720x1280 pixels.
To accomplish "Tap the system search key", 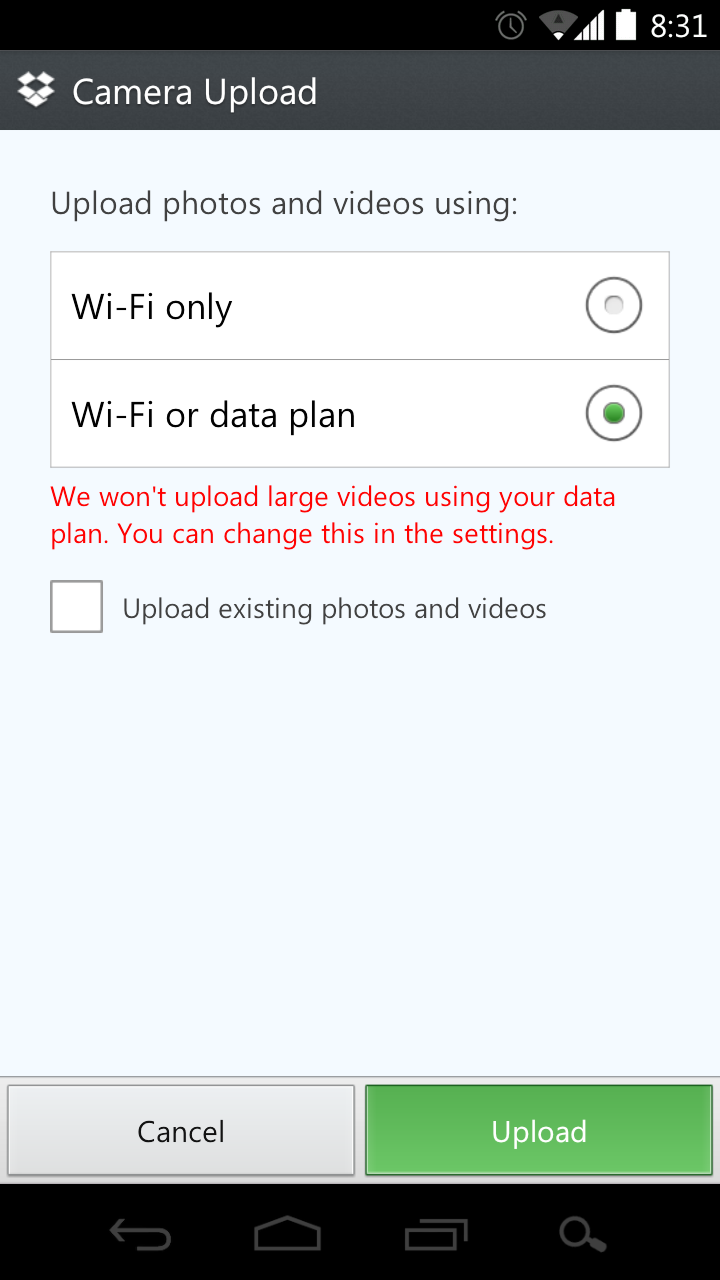I will 582,1235.
